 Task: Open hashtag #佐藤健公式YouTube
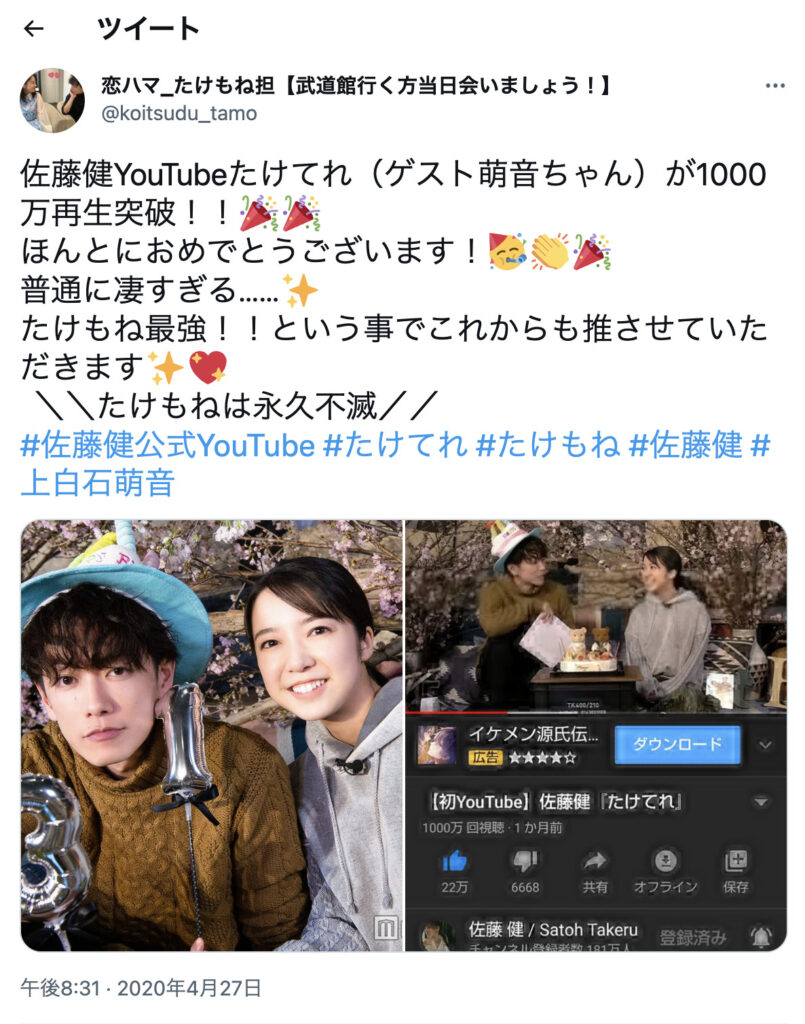point(167,446)
